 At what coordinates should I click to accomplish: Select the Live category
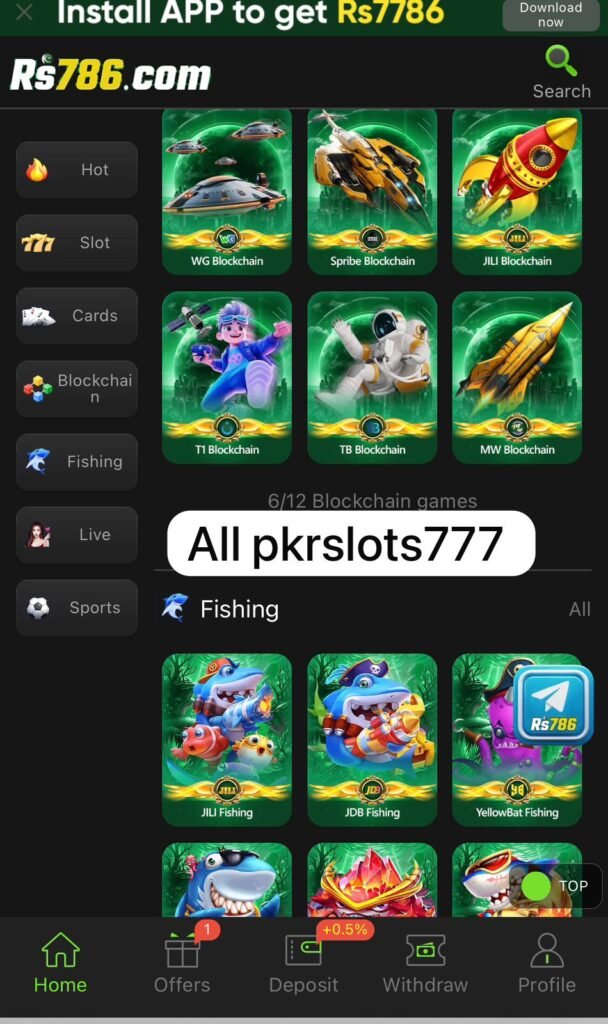pyautogui.click(x=77, y=535)
